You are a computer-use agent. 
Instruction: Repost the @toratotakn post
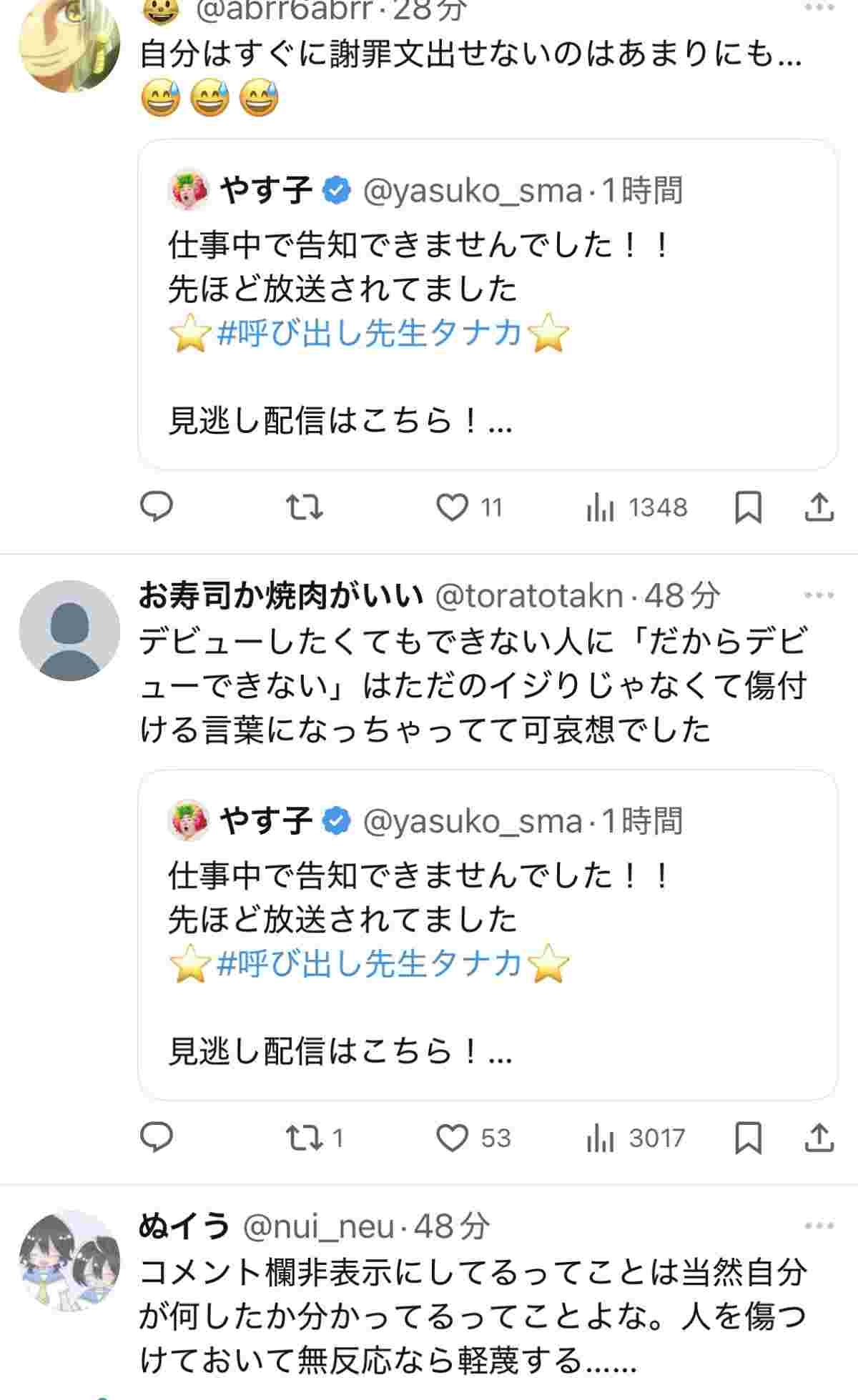(x=305, y=1138)
